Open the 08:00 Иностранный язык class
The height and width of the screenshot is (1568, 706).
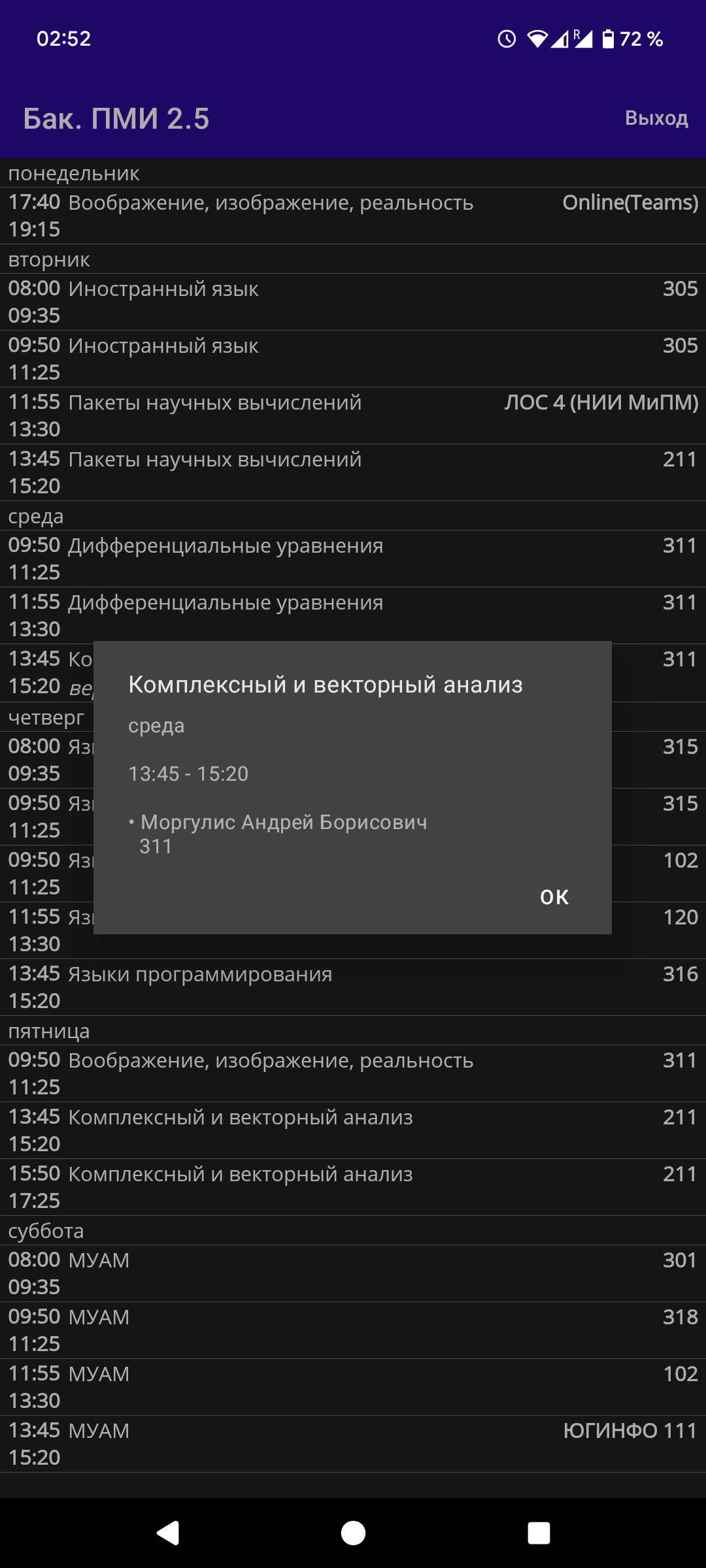pyautogui.click(x=353, y=302)
